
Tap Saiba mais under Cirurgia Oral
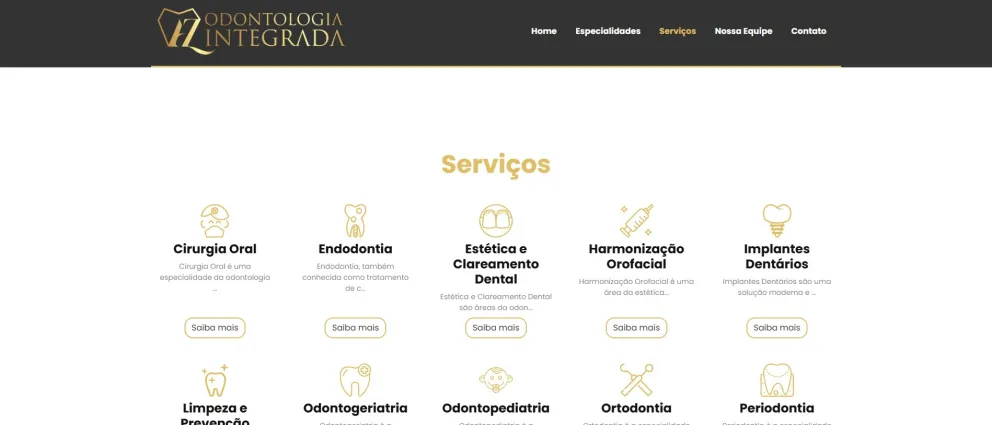215,327
